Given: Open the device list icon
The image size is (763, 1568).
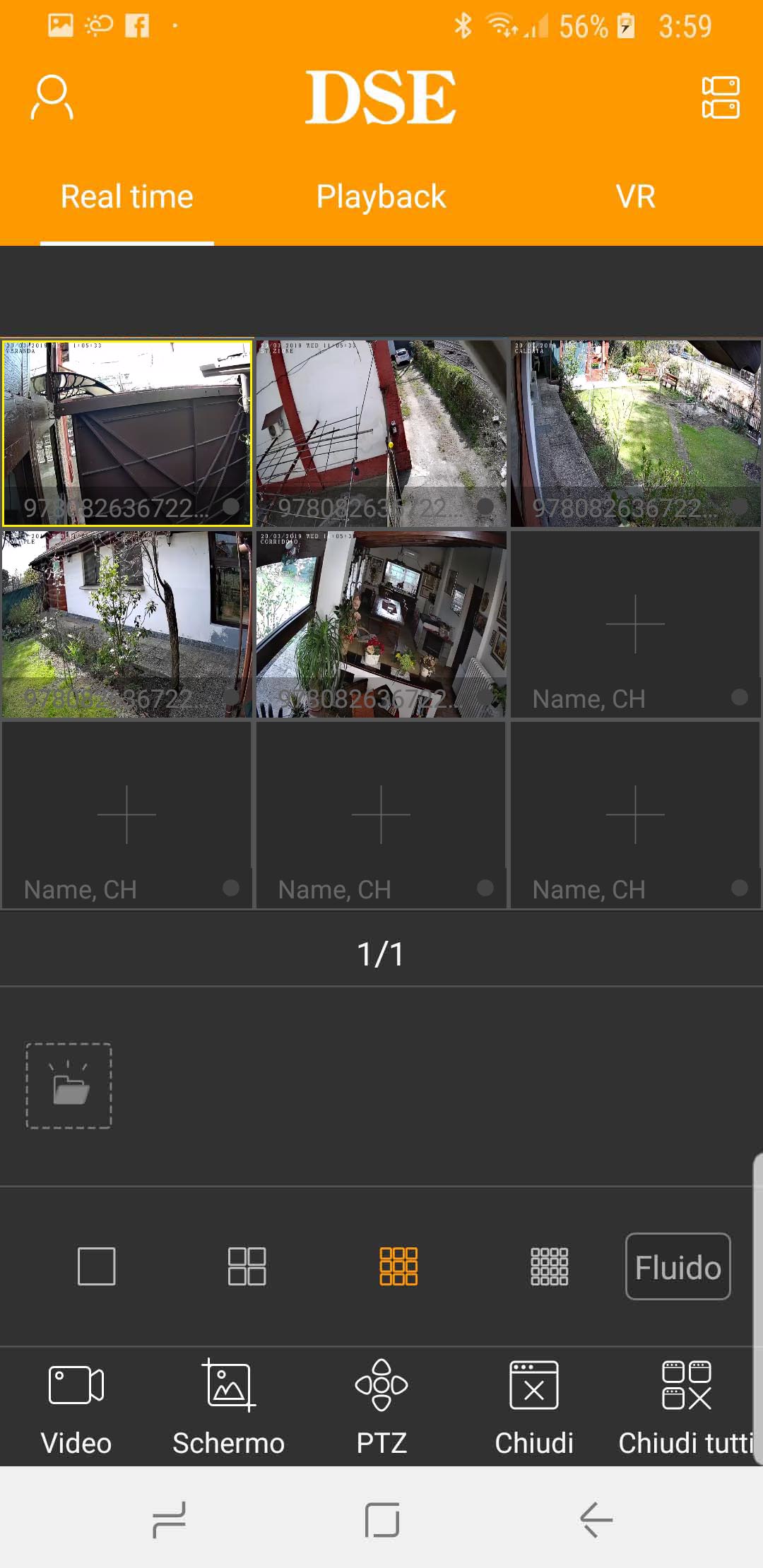Looking at the screenshot, I should [720, 97].
